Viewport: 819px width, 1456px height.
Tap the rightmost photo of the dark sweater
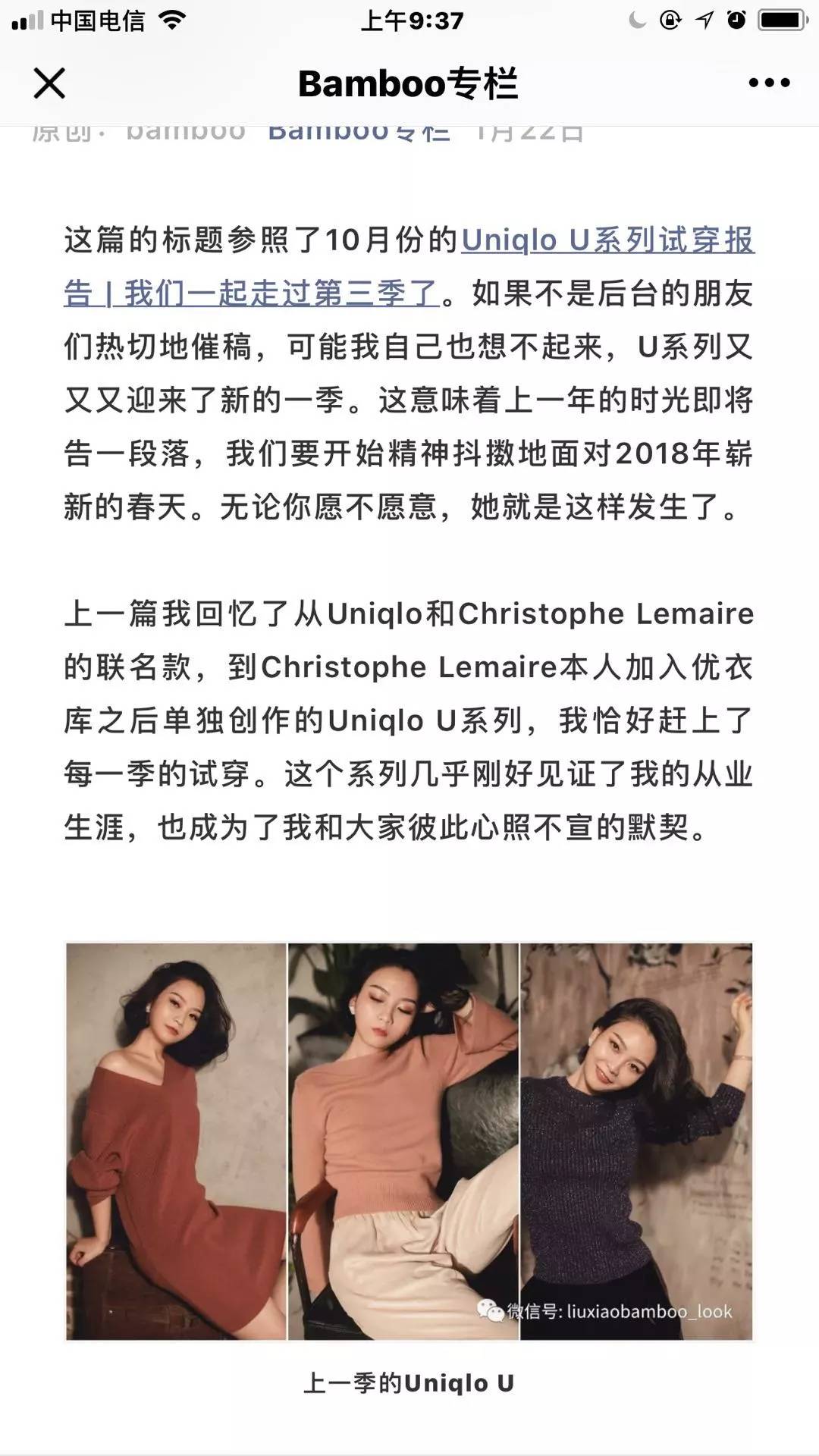click(x=637, y=1130)
